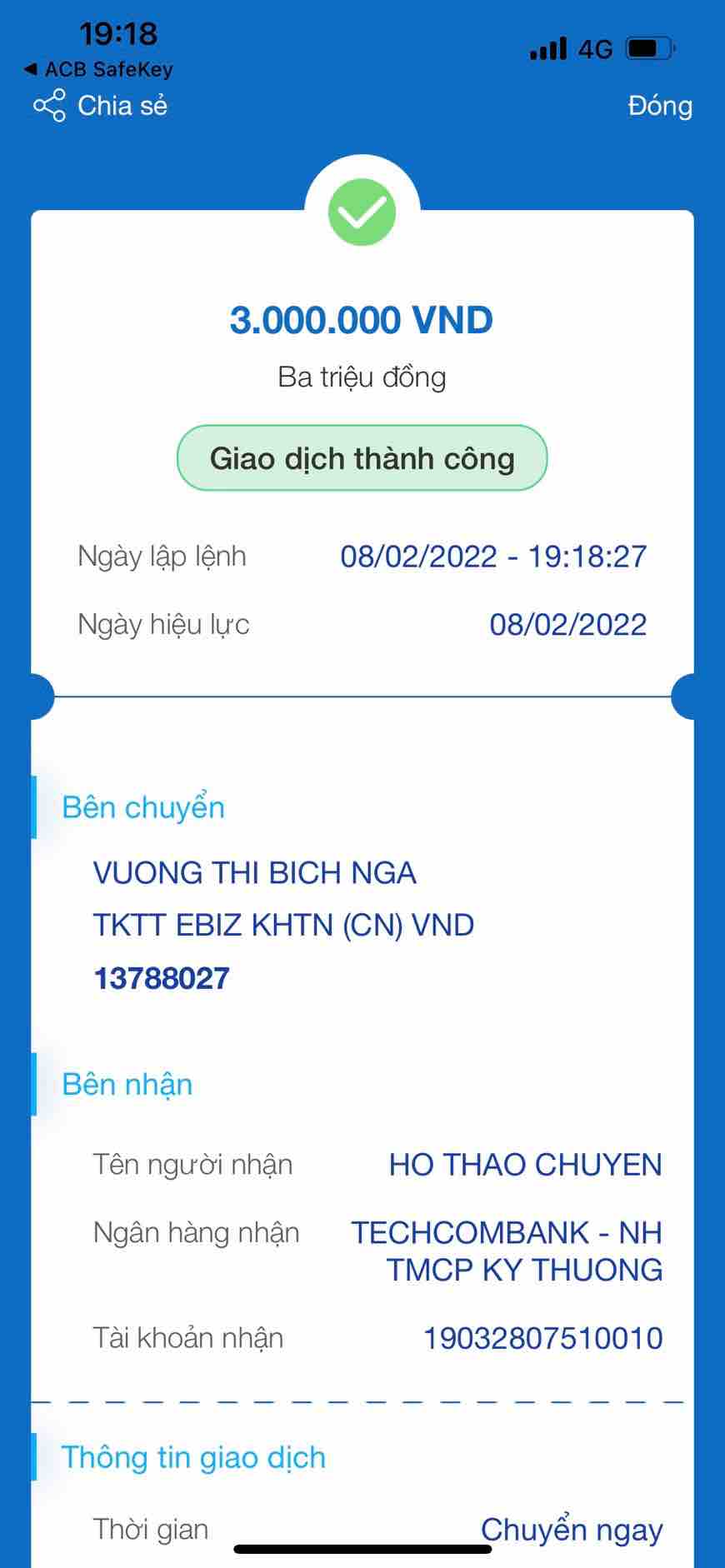This screenshot has height=1568, width=725.
Task: Return to ACB SafeKey app
Action: pyautogui.click(x=99, y=69)
